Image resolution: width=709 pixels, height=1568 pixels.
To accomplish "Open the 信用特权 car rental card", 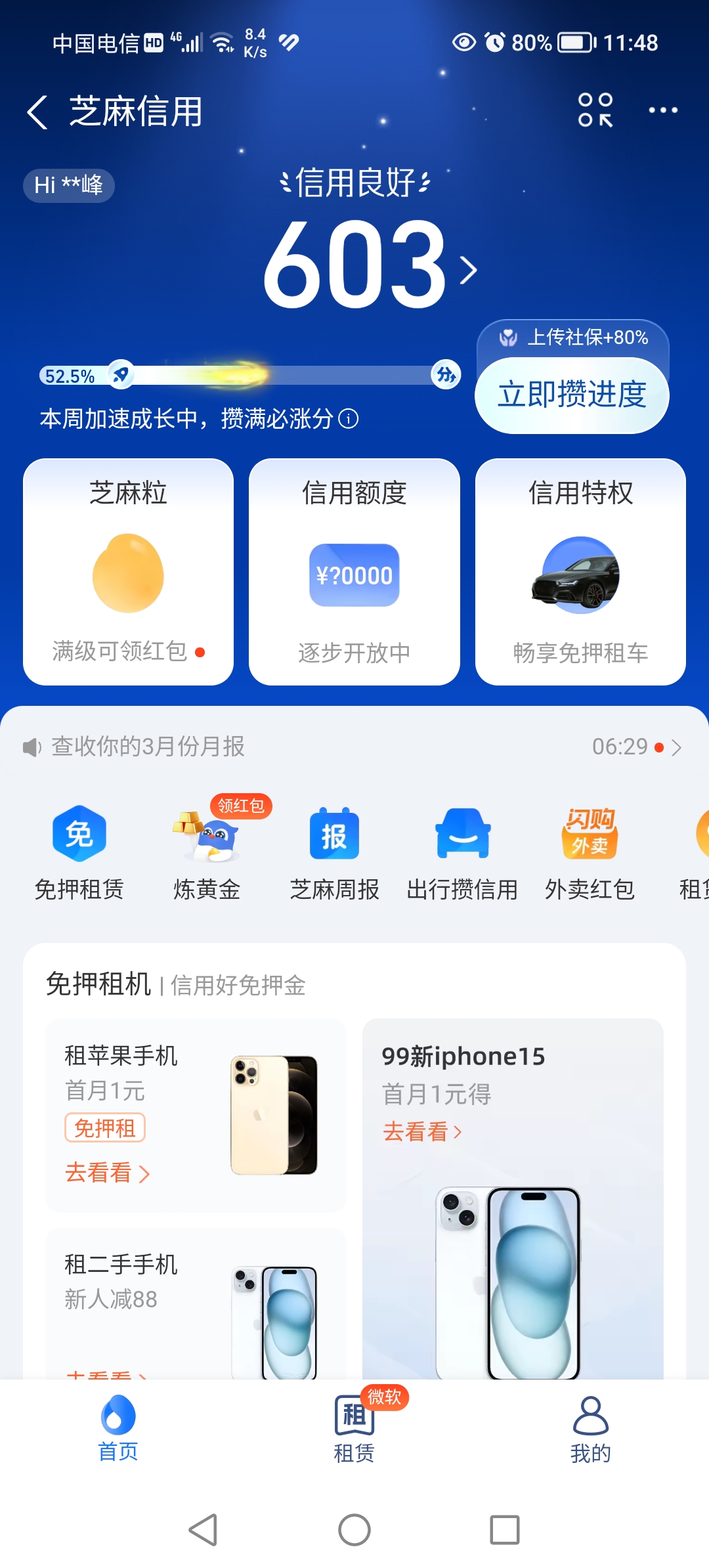I will point(580,571).
